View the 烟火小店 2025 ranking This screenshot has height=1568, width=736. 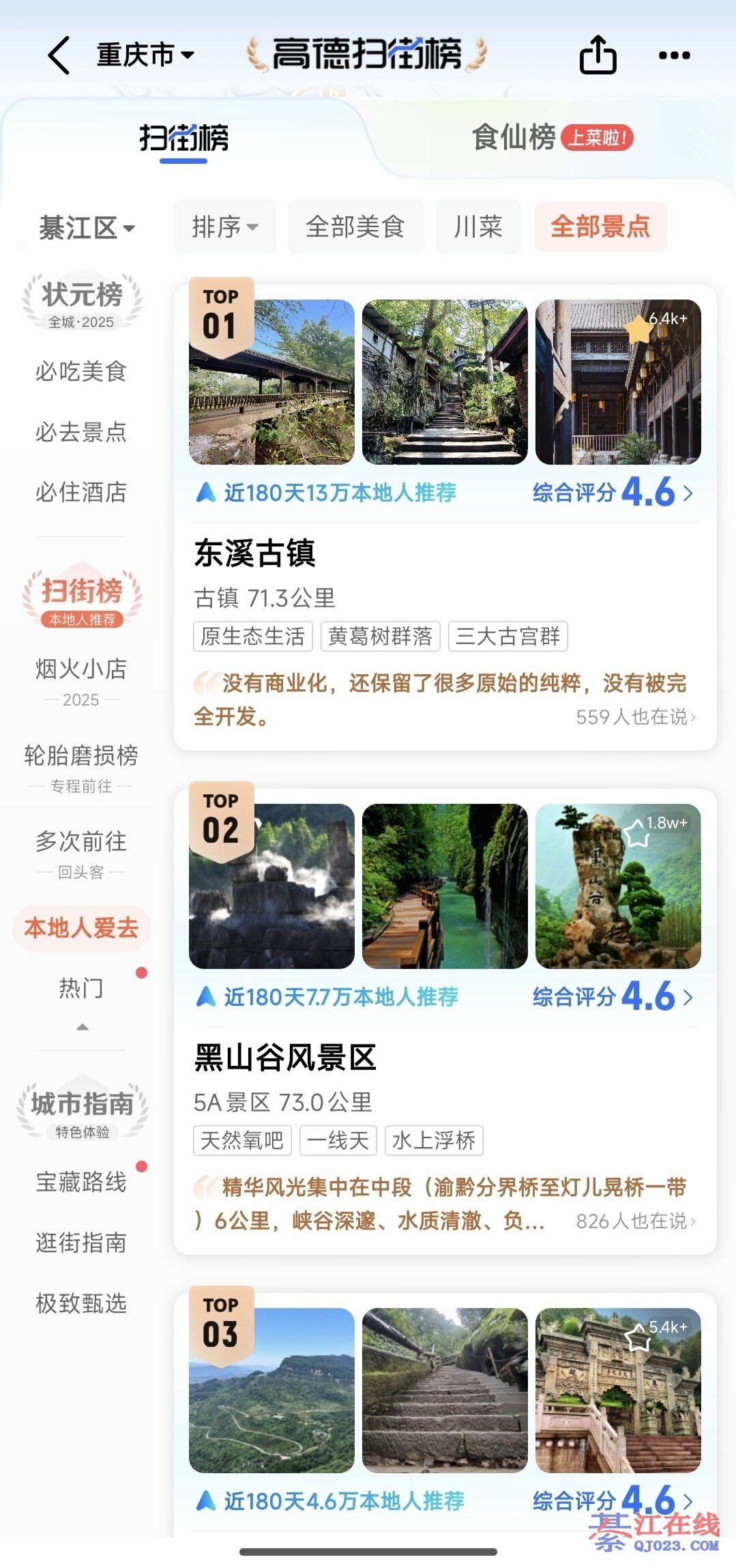click(81, 680)
